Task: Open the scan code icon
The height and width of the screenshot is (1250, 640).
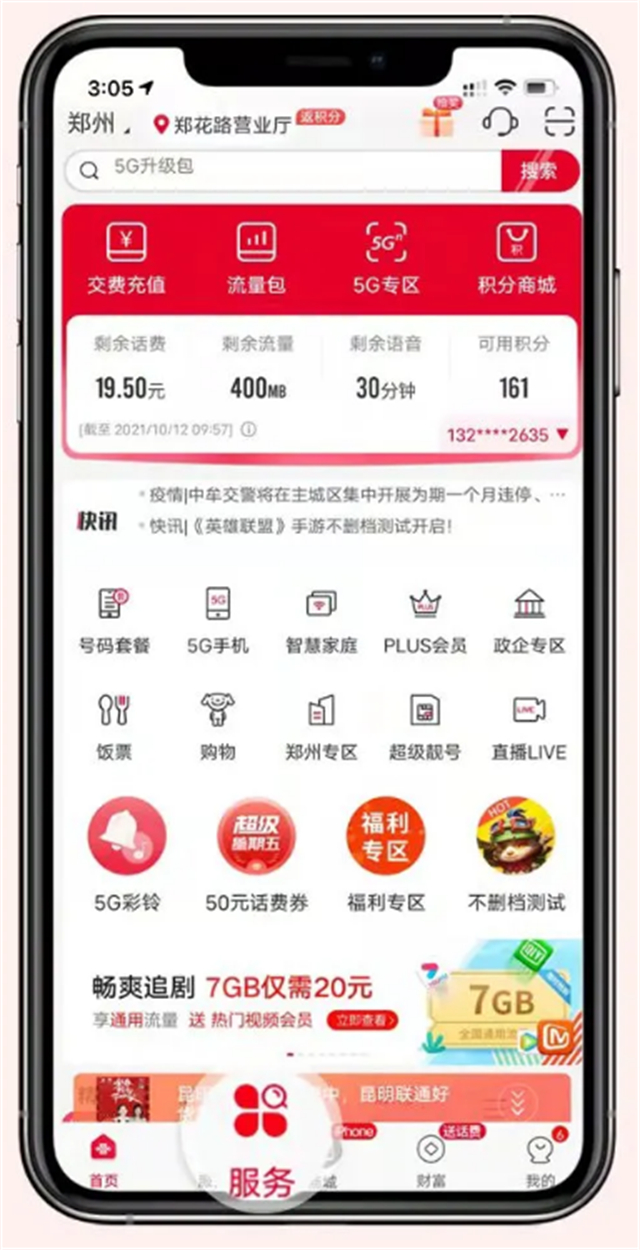Action: (560, 123)
